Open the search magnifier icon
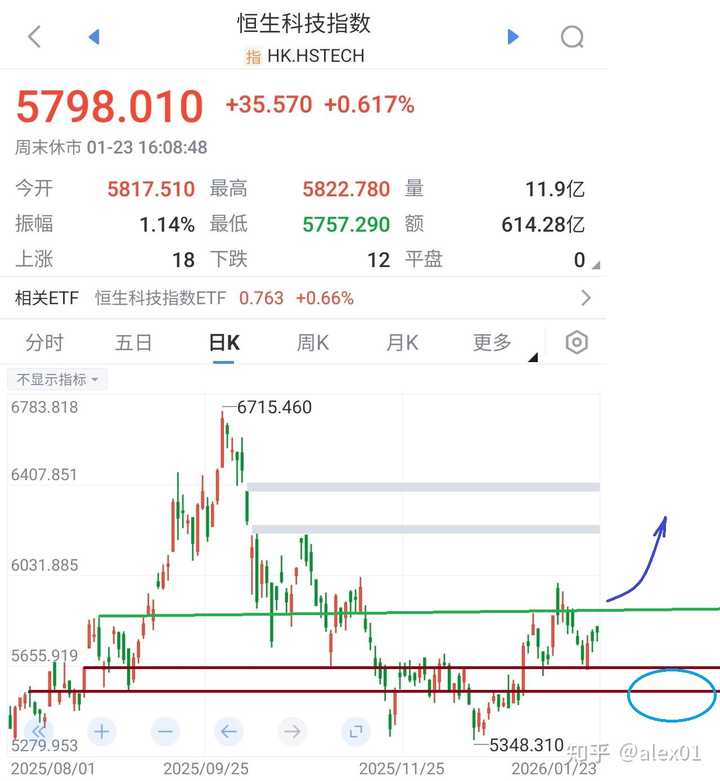This screenshot has width=720, height=781. (572, 38)
